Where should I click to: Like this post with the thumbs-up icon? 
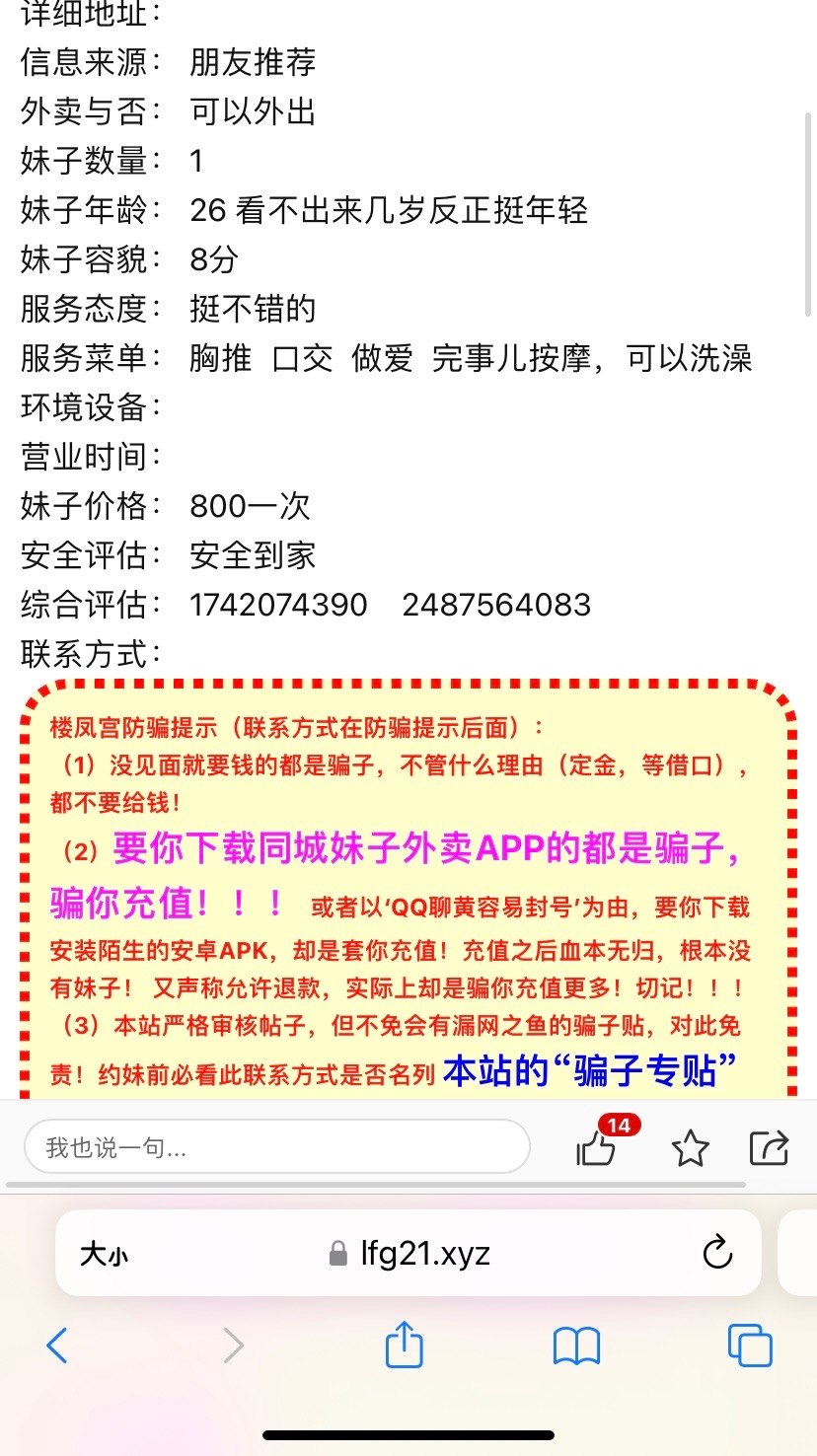click(x=597, y=1148)
